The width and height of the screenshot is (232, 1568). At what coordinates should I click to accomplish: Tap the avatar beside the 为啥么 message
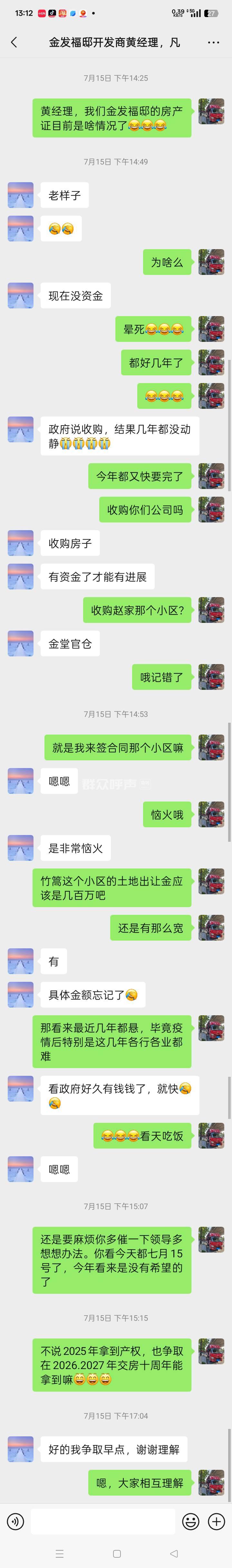(211, 262)
